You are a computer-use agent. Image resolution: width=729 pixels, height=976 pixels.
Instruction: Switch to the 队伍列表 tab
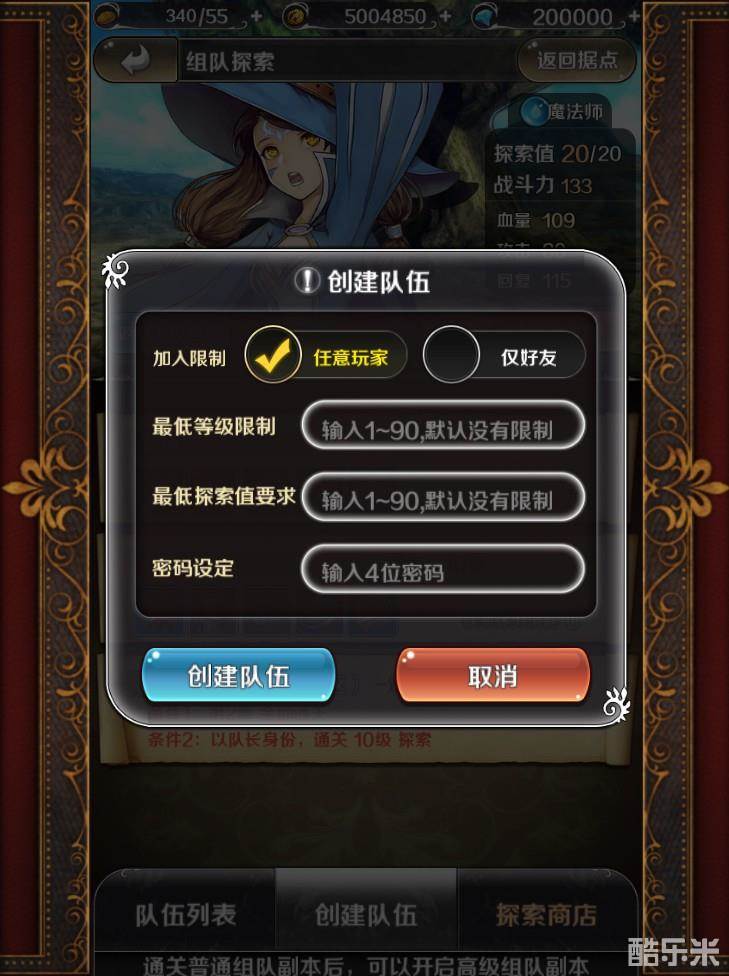(186, 915)
